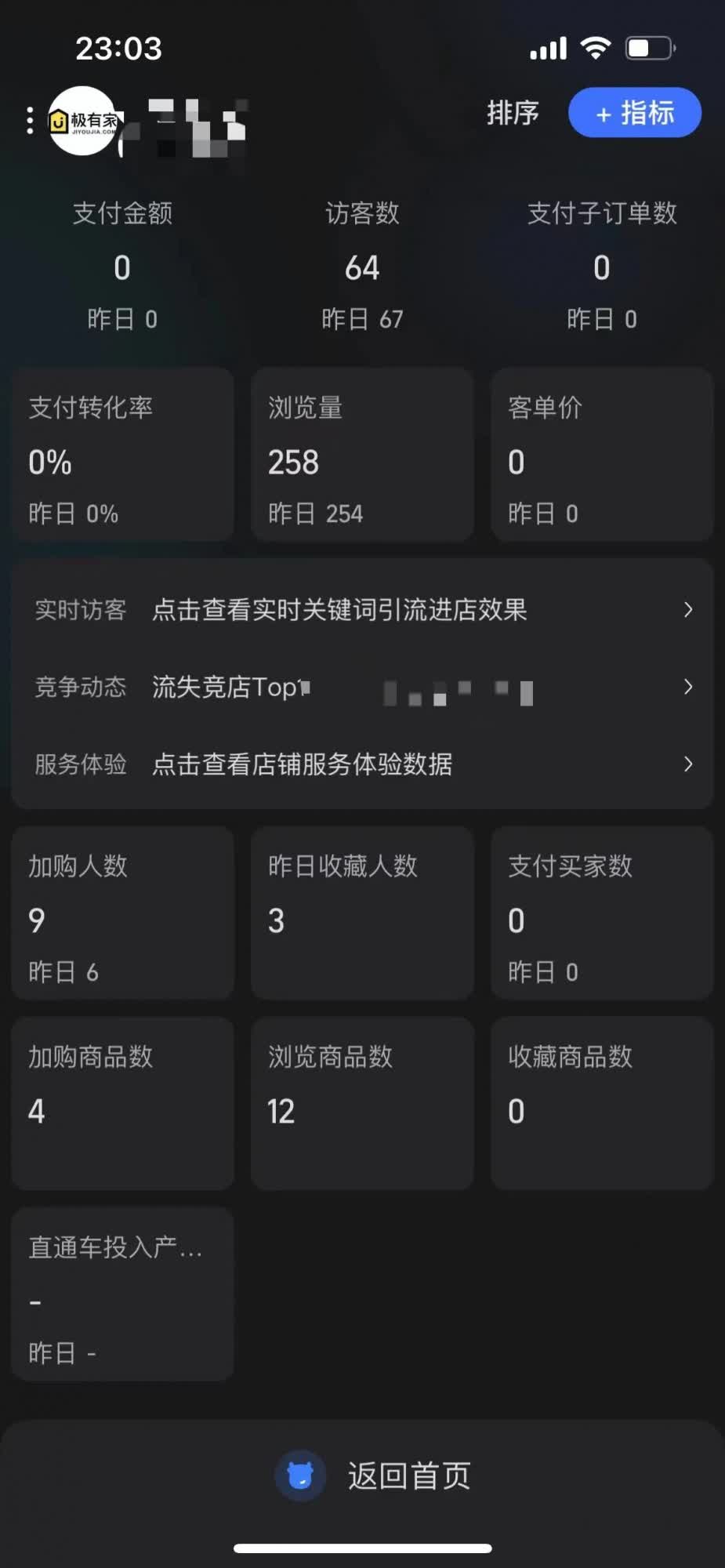View 访客数 metric at top
The height and width of the screenshot is (1568, 725).
coord(362,265)
